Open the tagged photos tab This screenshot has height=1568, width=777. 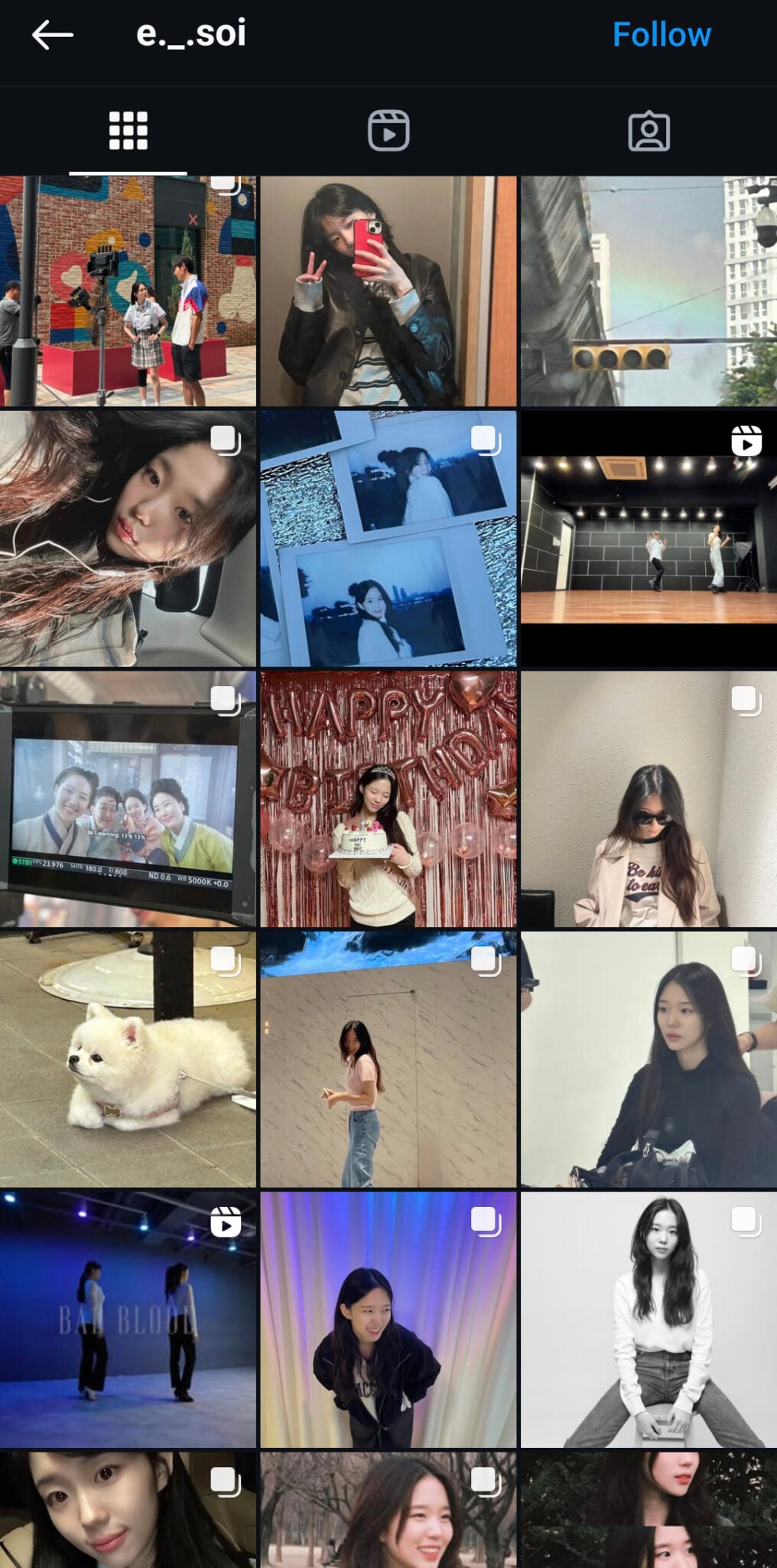click(x=649, y=131)
